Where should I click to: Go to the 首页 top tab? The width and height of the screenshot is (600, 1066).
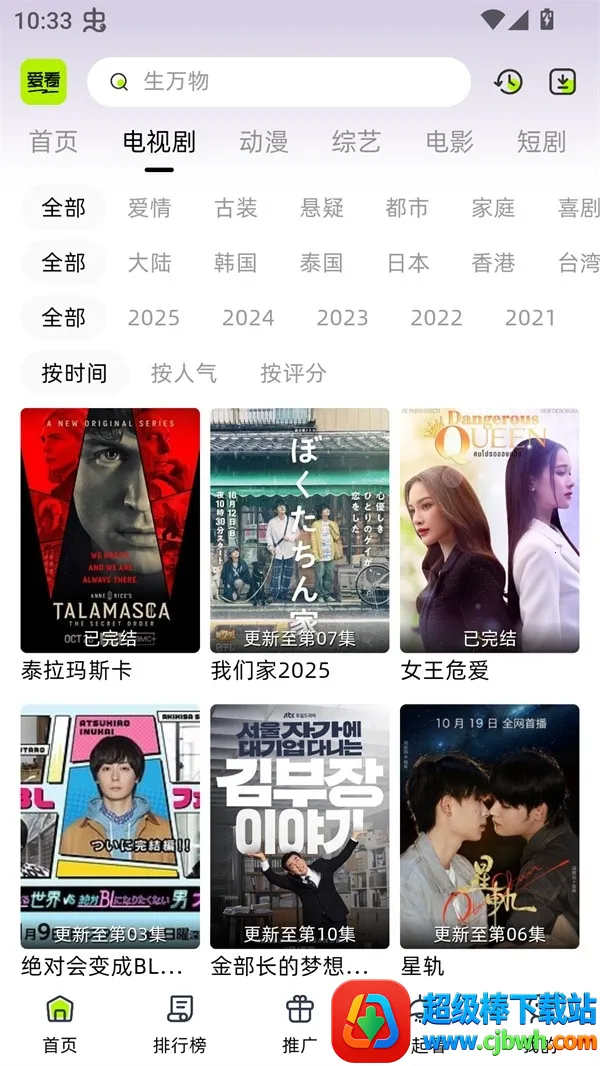coord(54,142)
